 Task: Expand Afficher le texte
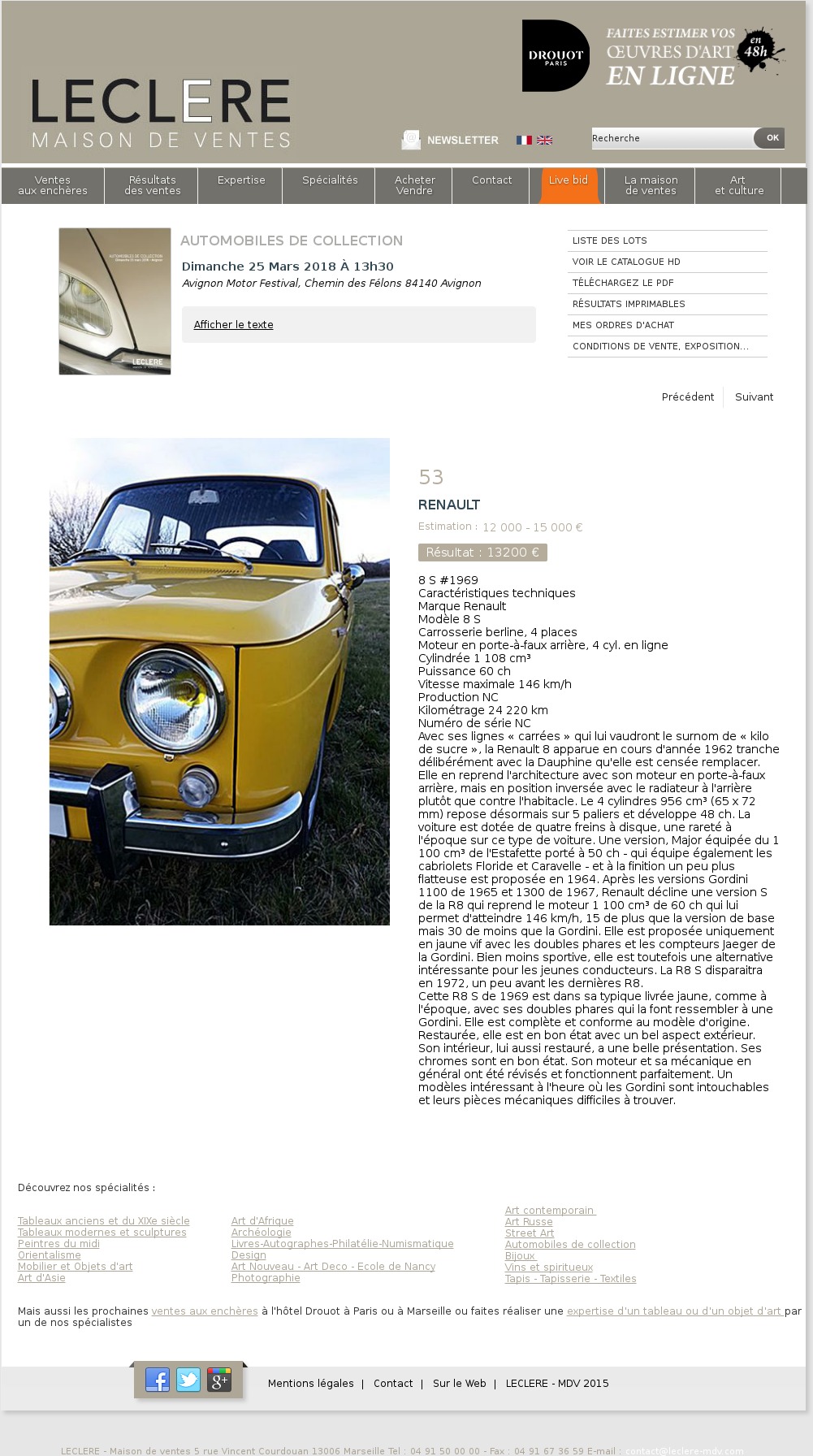(x=233, y=325)
